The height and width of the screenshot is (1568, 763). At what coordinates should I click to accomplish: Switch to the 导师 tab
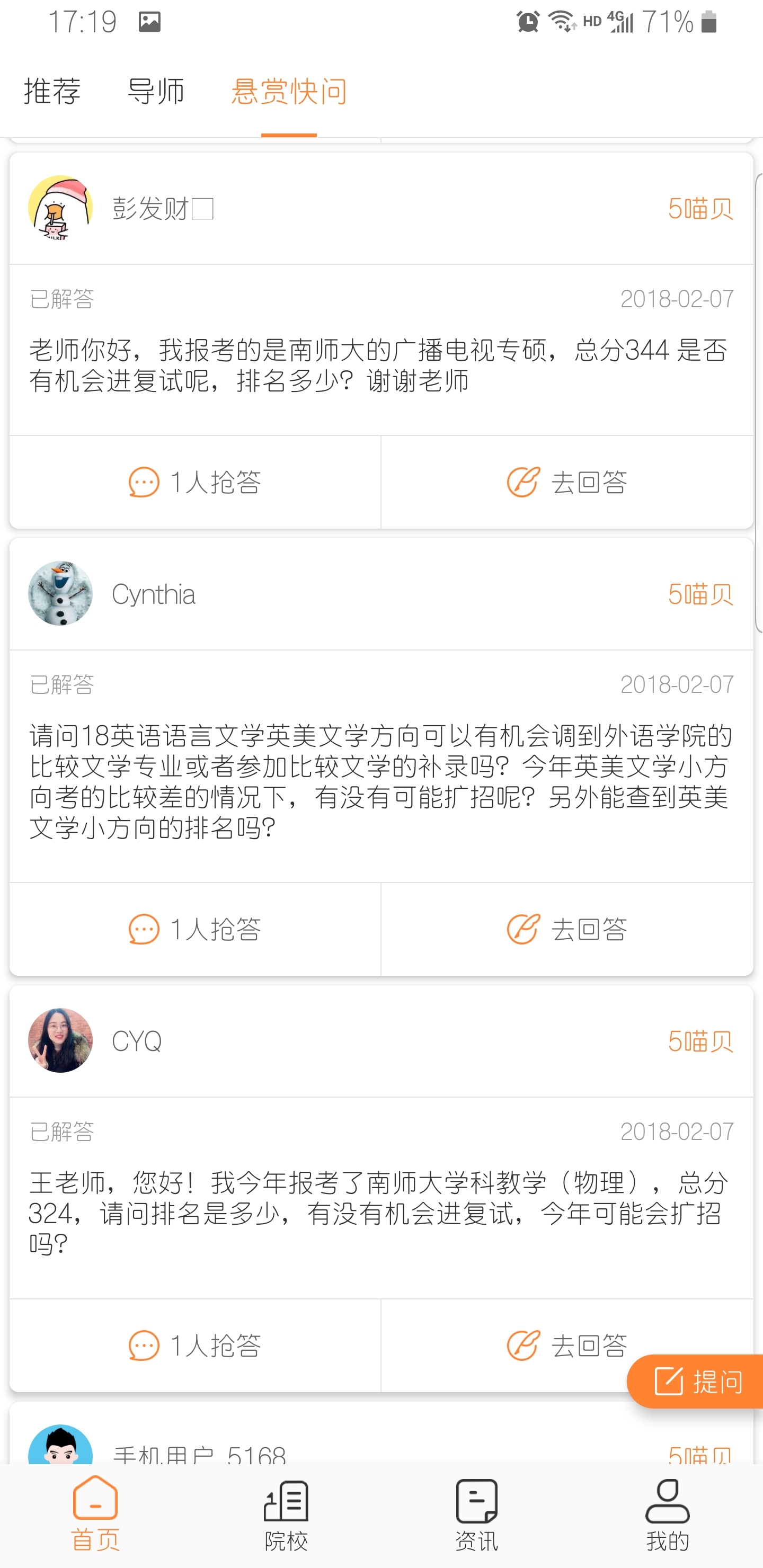tap(156, 92)
